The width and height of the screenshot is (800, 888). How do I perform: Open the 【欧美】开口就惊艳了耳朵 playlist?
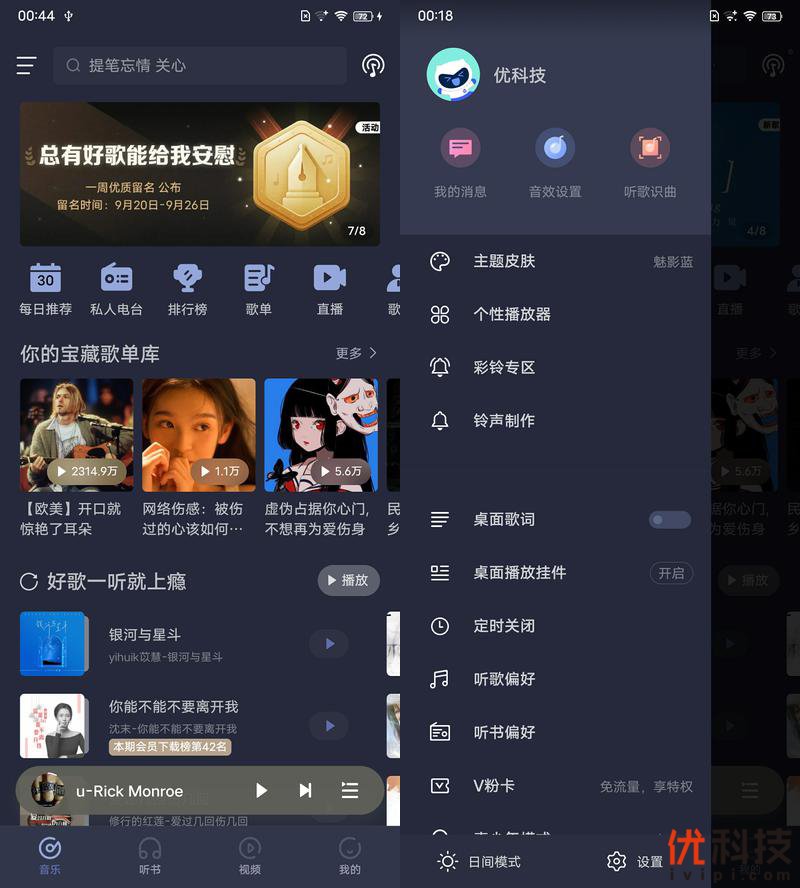(76, 435)
